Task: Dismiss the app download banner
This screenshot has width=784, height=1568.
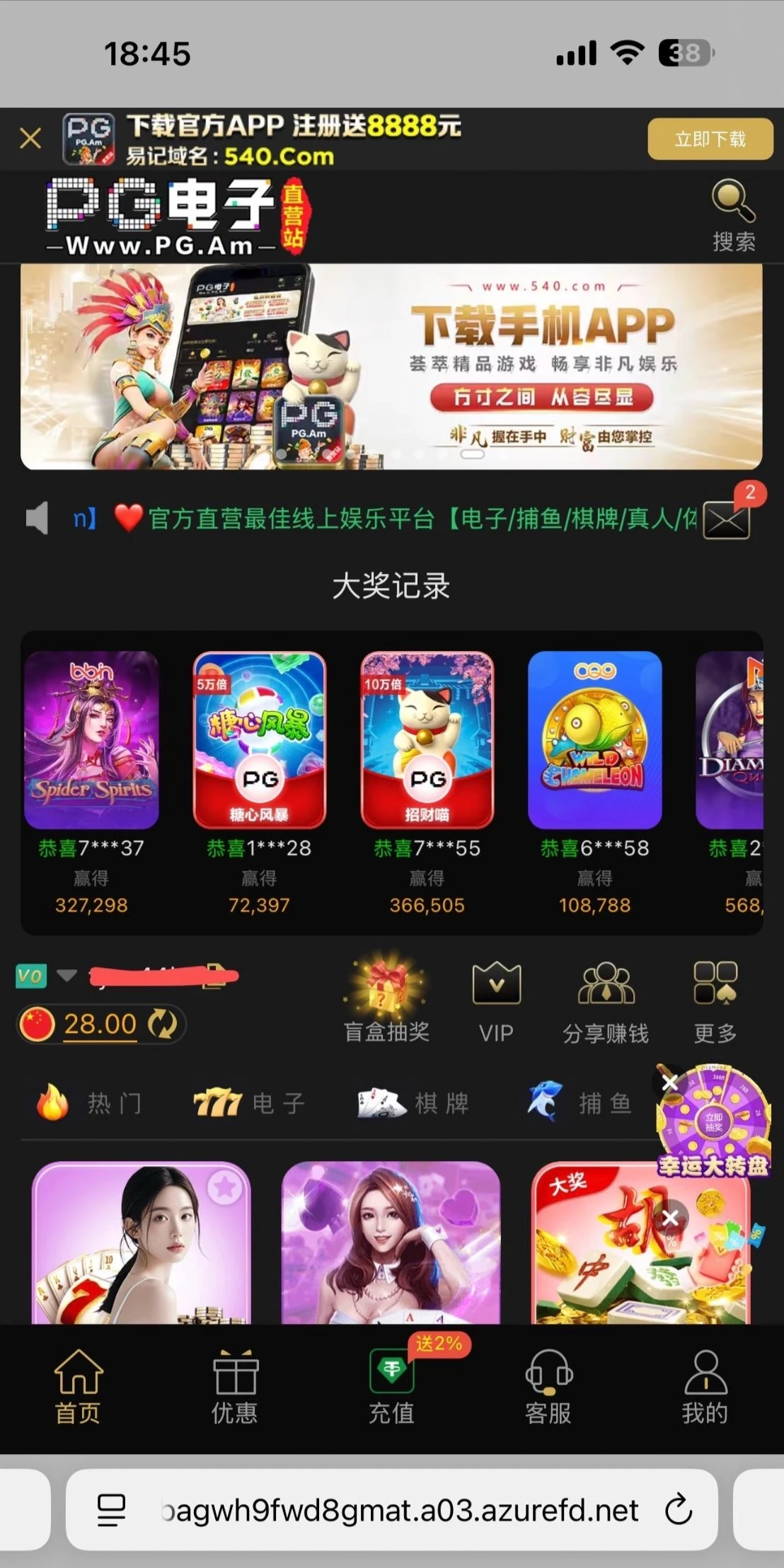Action: (x=30, y=138)
